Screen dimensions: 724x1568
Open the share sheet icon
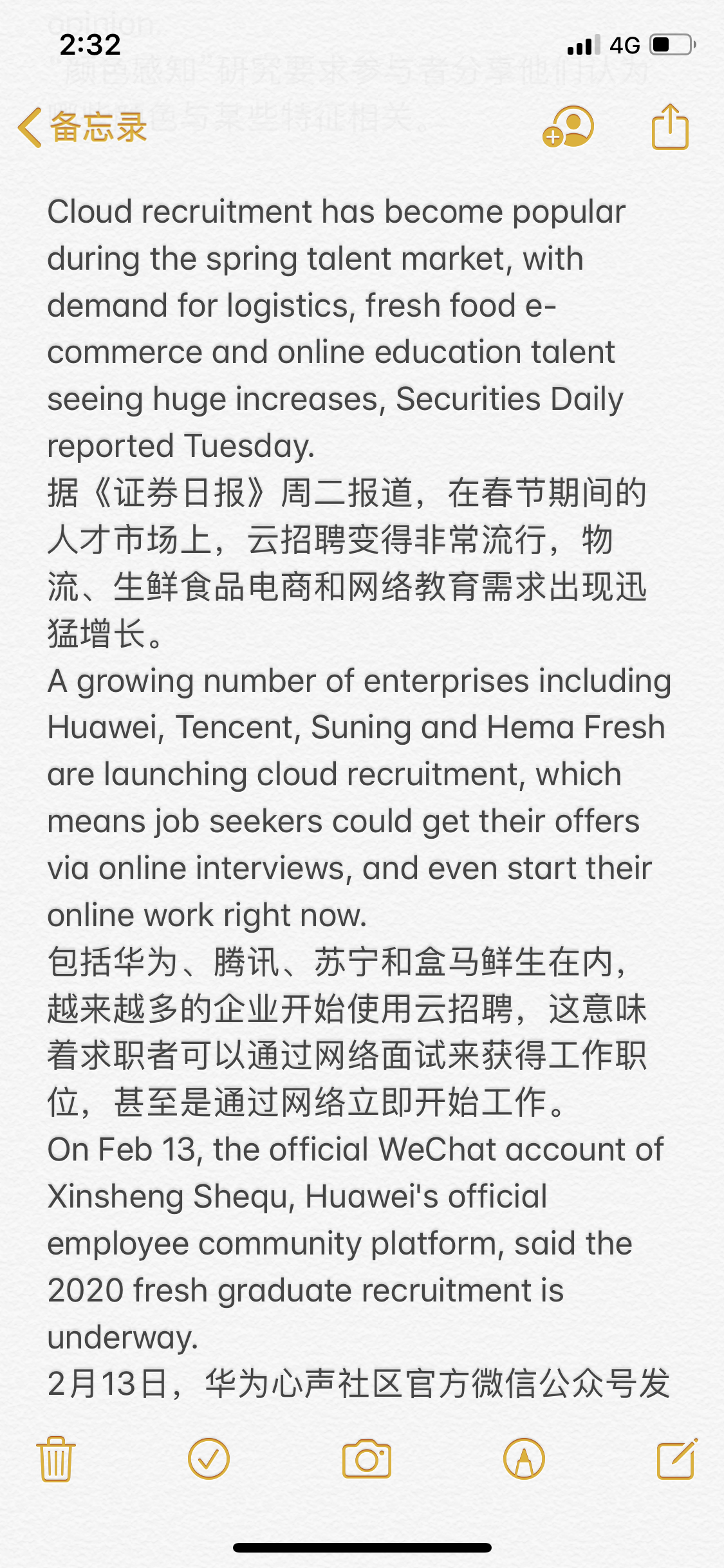670,127
